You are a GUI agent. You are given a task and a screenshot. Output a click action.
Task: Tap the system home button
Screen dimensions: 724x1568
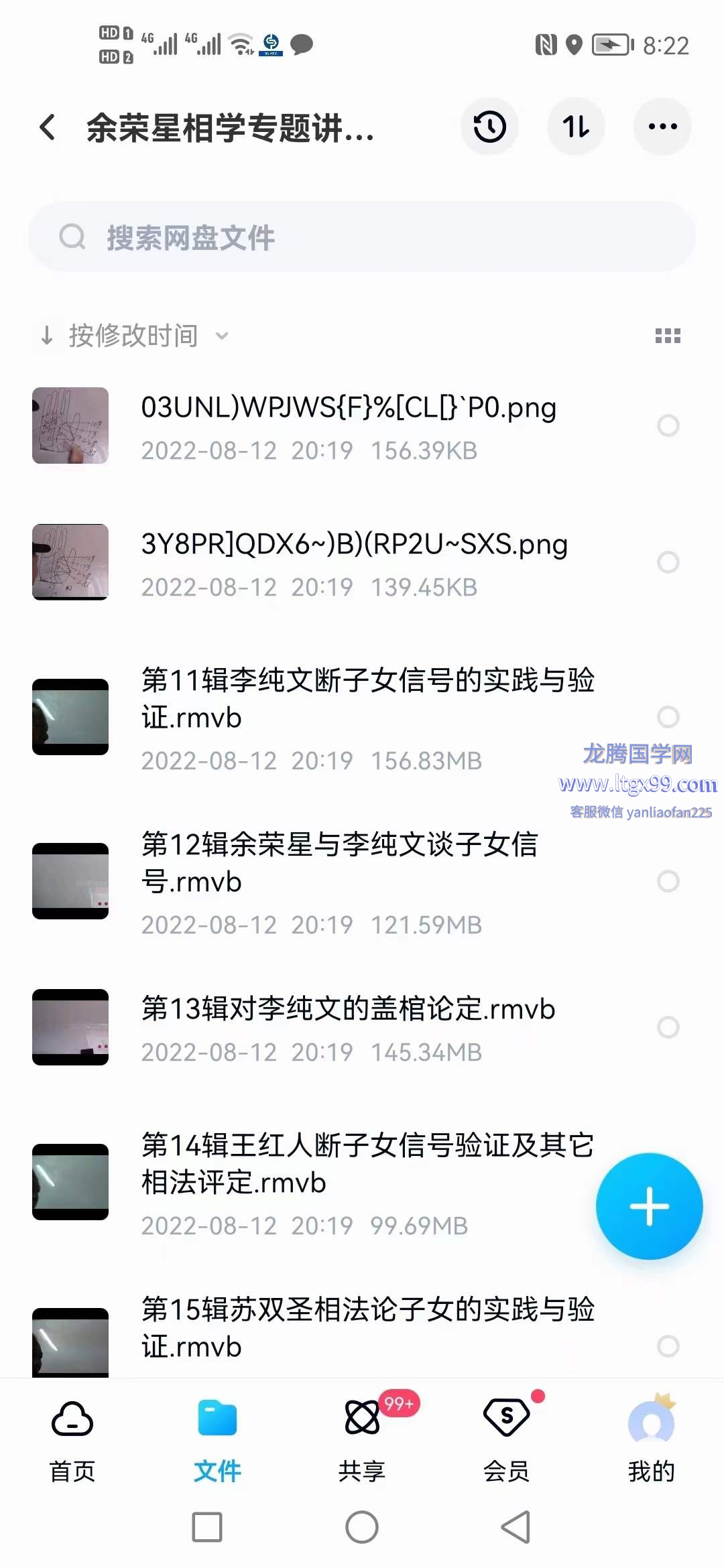(362, 1527)
